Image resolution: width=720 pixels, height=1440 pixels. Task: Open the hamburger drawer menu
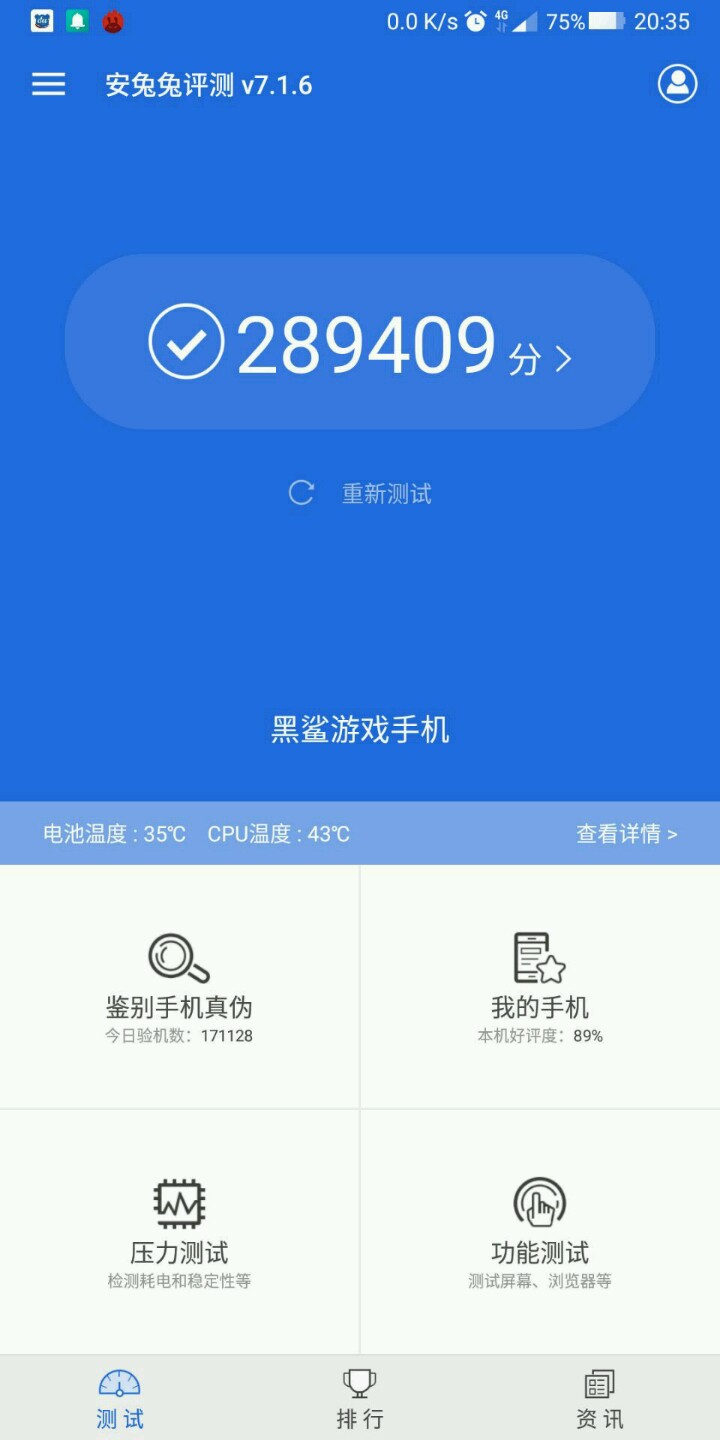(x=48, y=84)
